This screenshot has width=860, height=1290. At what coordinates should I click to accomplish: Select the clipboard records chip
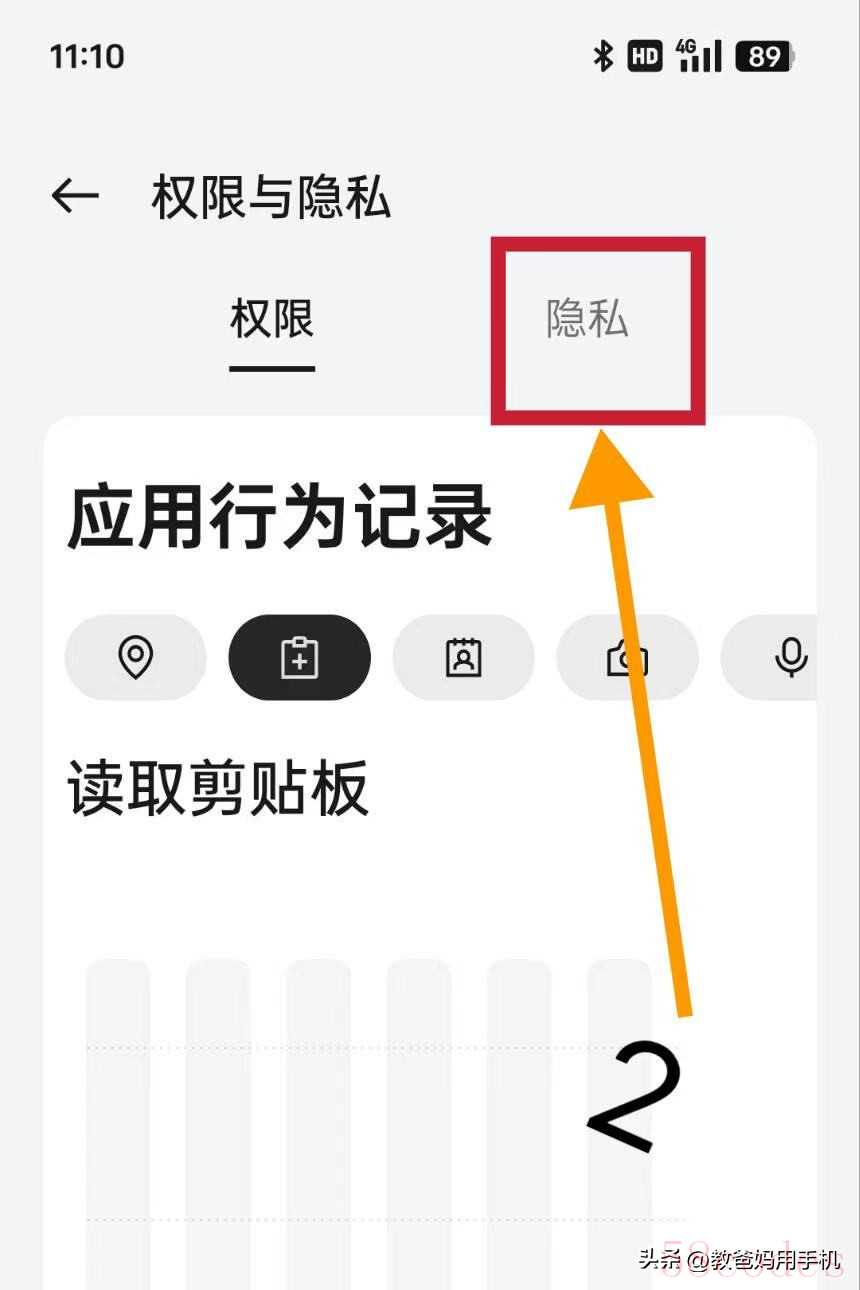[x=299, y=657]
